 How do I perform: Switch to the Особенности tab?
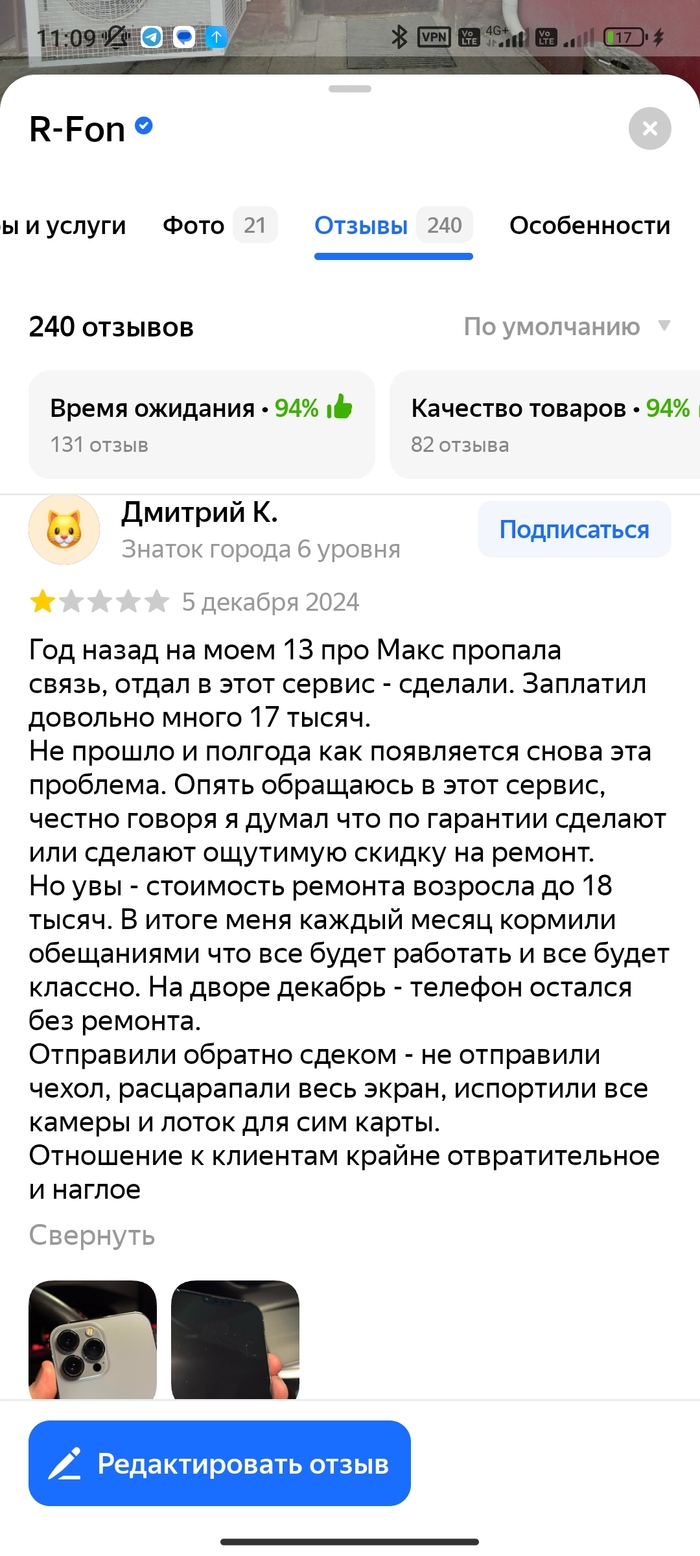tap(589, 225)
